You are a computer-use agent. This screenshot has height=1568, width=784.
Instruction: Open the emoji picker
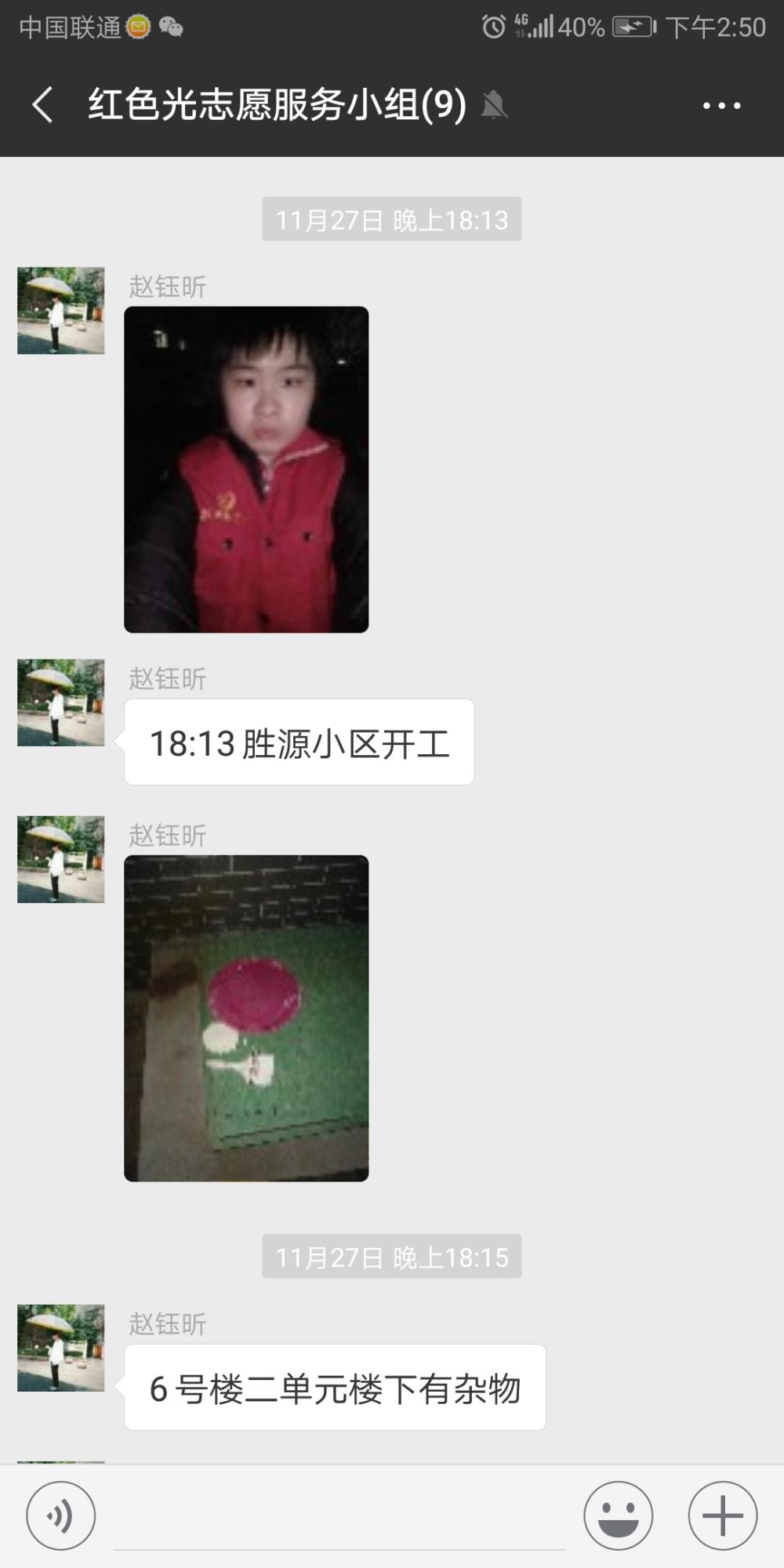point(618,1515)
